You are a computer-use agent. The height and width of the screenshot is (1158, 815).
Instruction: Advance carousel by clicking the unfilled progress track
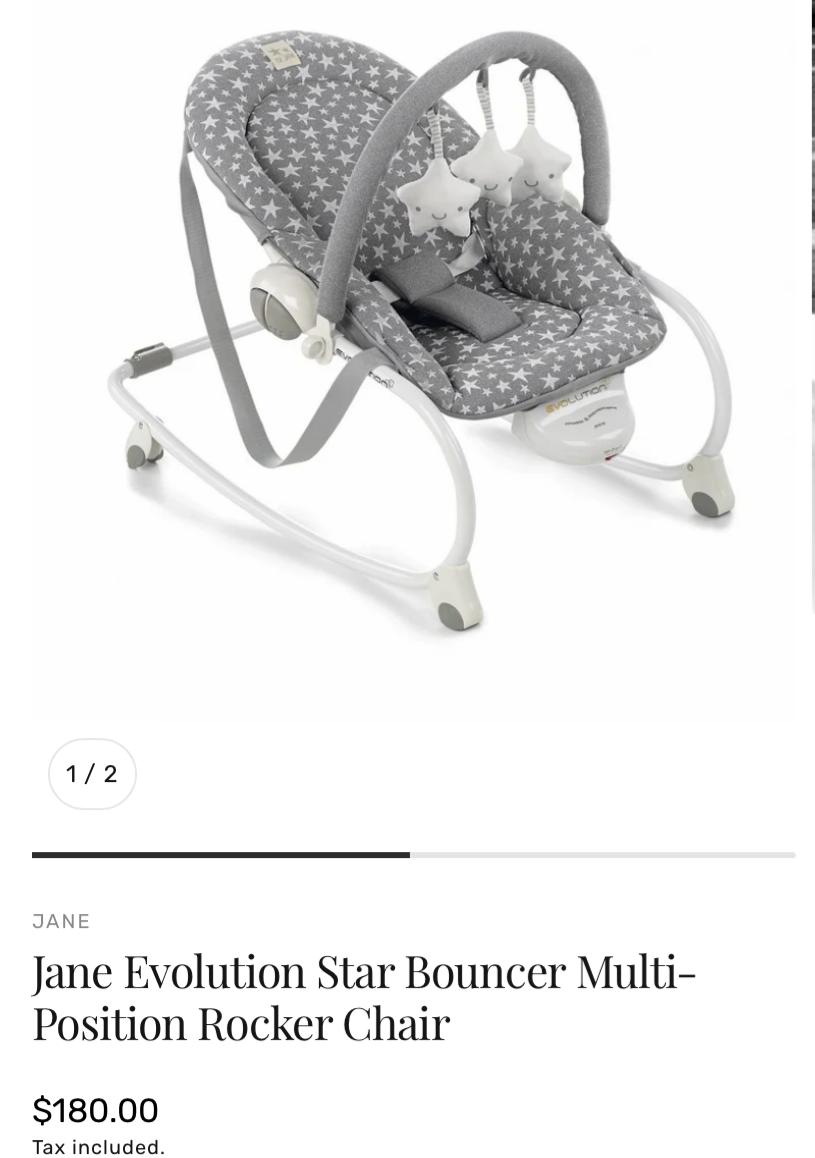click(600, 855)
